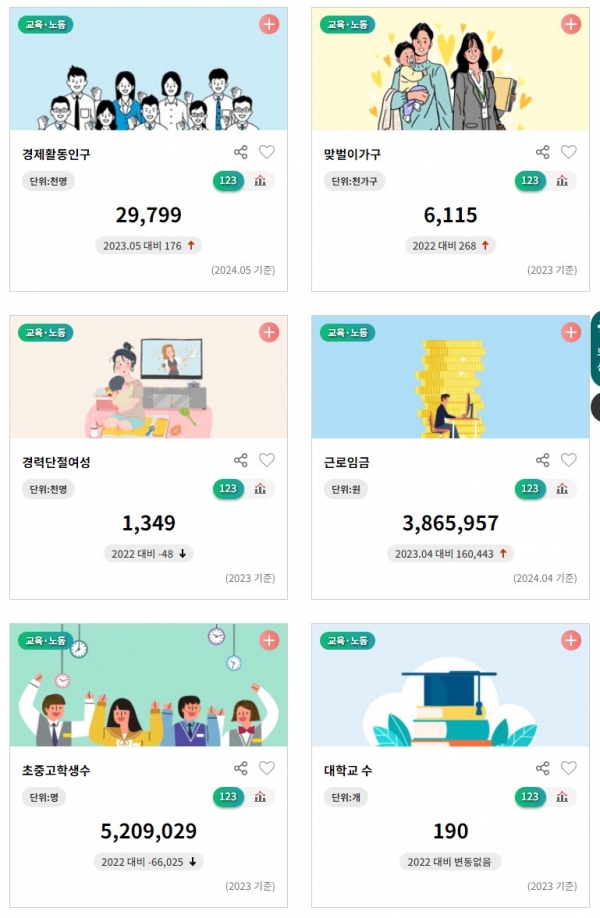Switch 맞벌이가구 to number view (123)
The image size is (600, 918).
530,181
